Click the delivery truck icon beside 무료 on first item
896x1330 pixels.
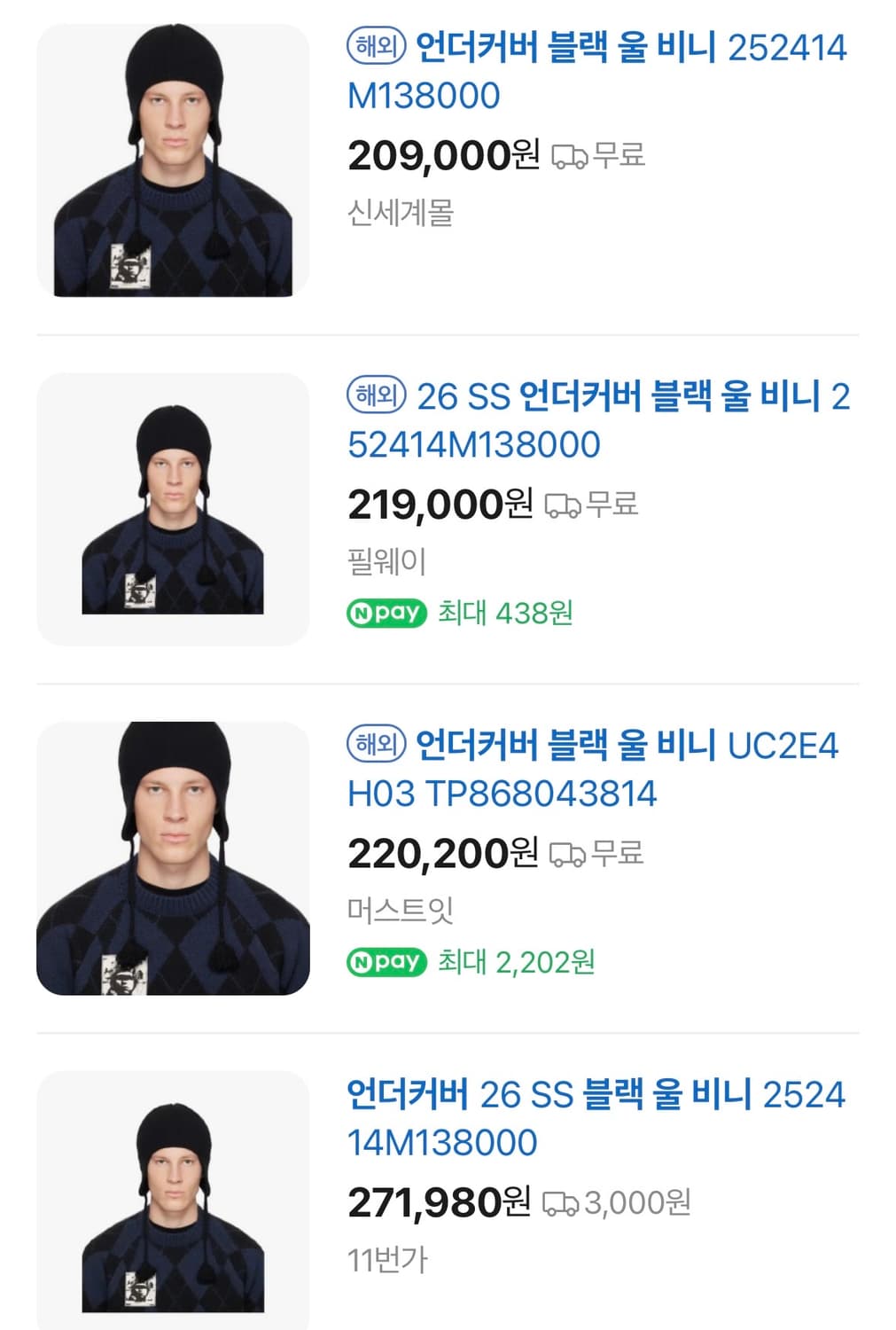point(570,156)
